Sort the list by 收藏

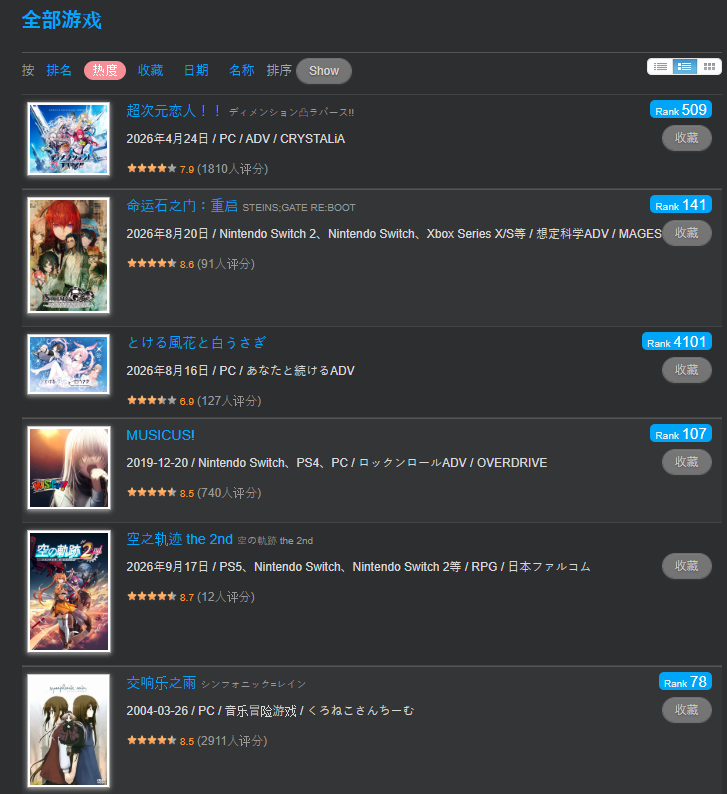[x=150, y=70]
